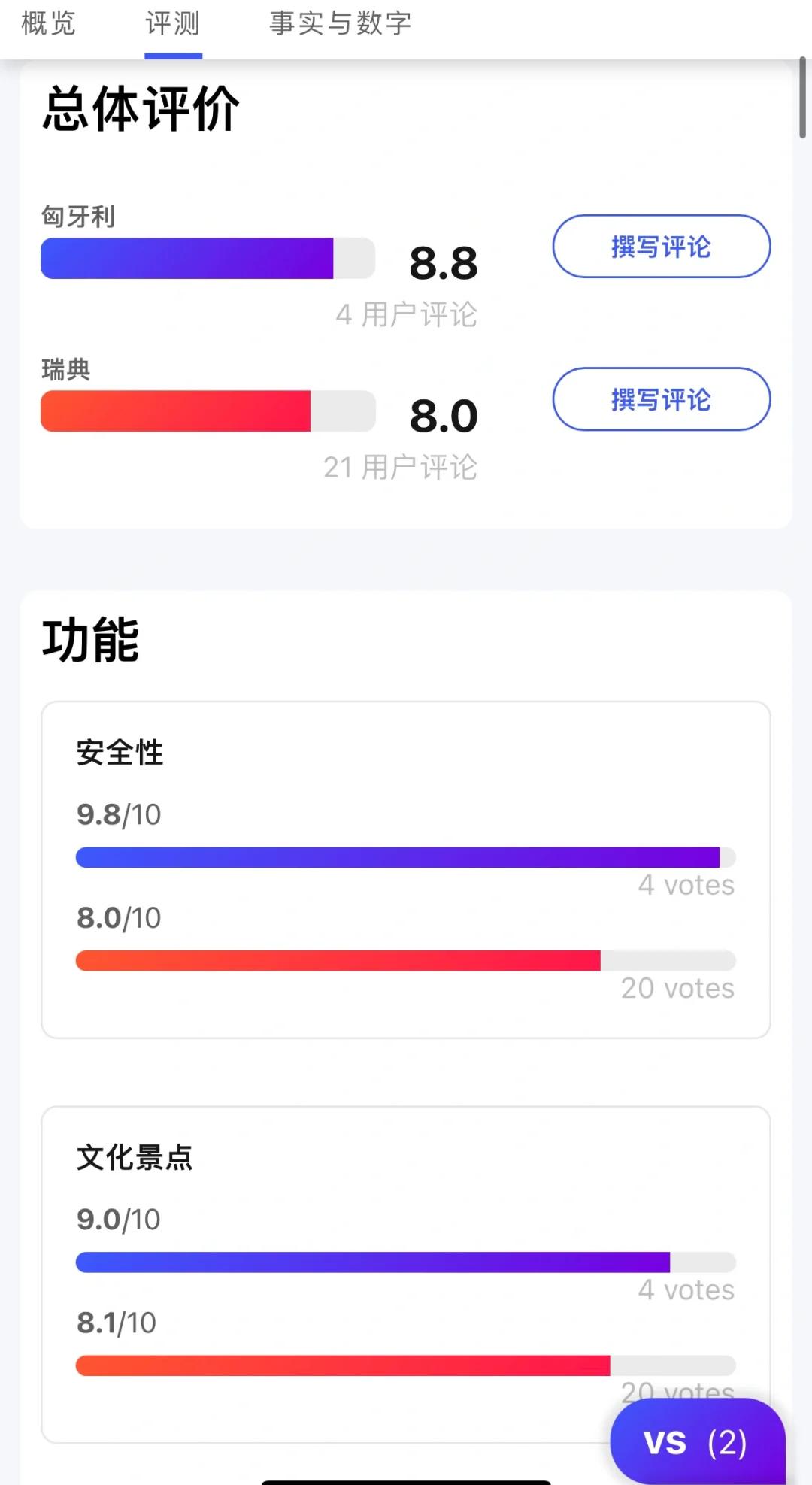
Task: Click the 撰写评论 button for 瑞典
Action: pos(660,399)
